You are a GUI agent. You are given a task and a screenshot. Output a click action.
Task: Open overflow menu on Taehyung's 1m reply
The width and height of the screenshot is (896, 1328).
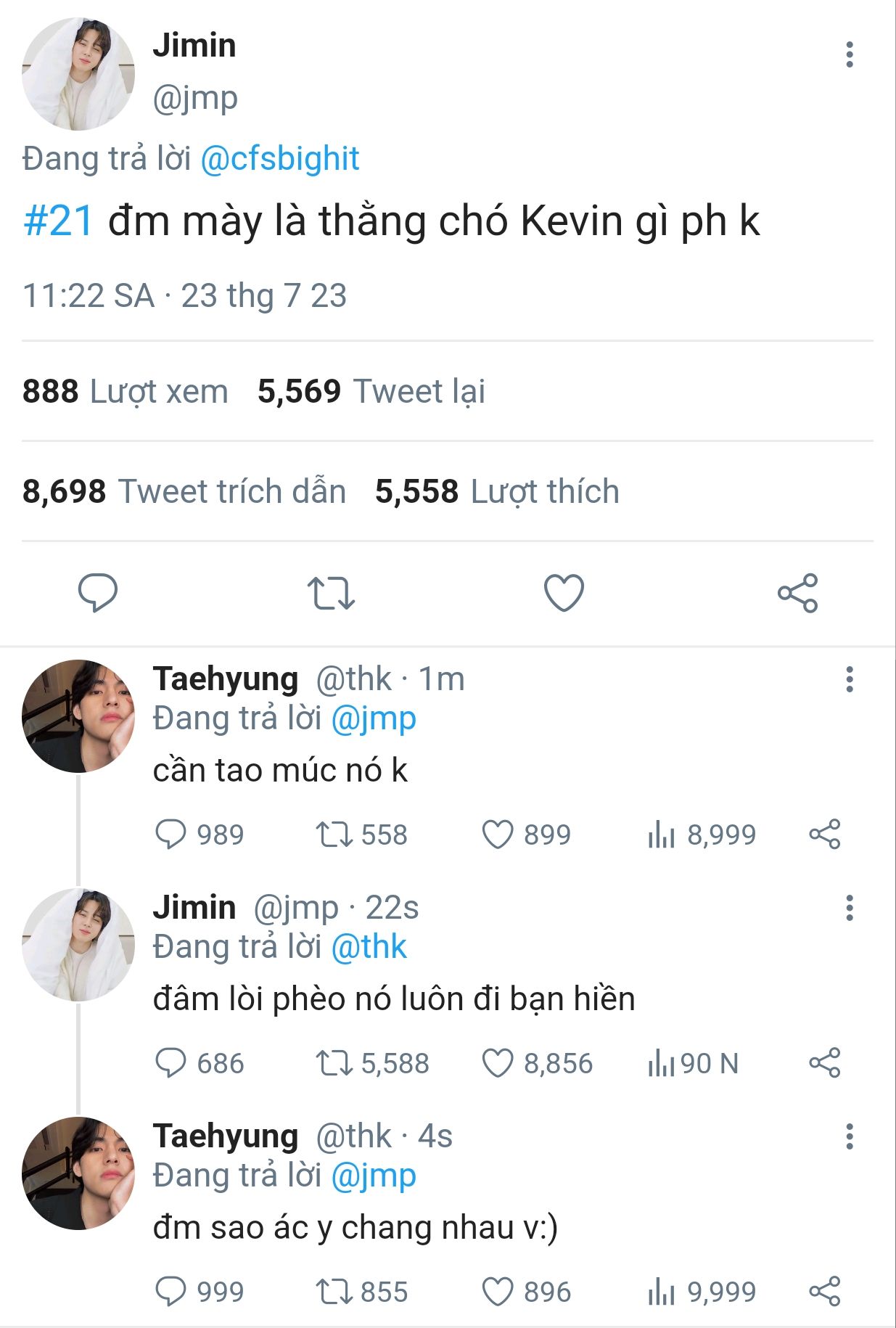849,679
